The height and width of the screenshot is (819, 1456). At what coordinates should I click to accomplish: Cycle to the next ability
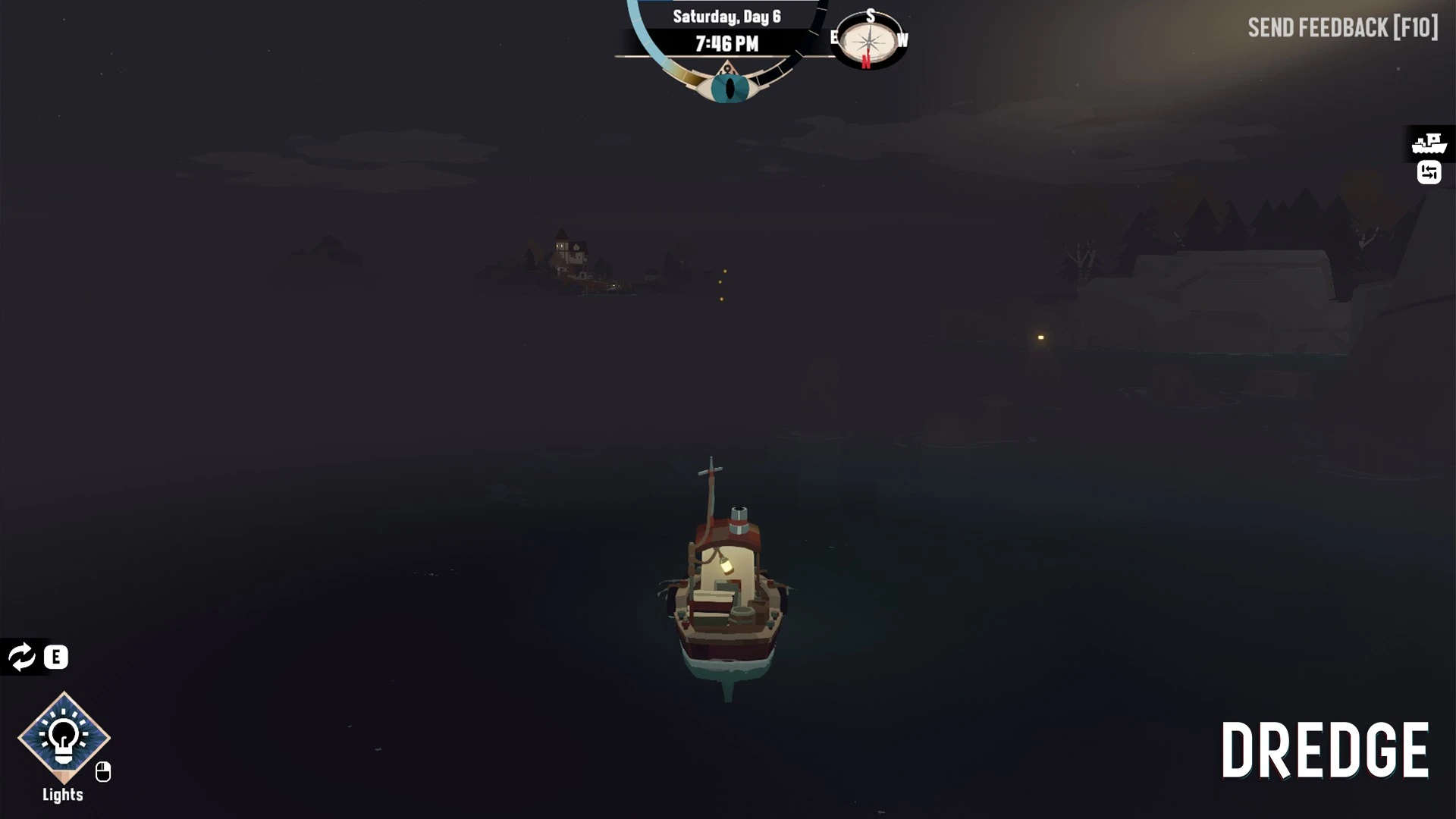pyautogui.click(x=23, y=657)
